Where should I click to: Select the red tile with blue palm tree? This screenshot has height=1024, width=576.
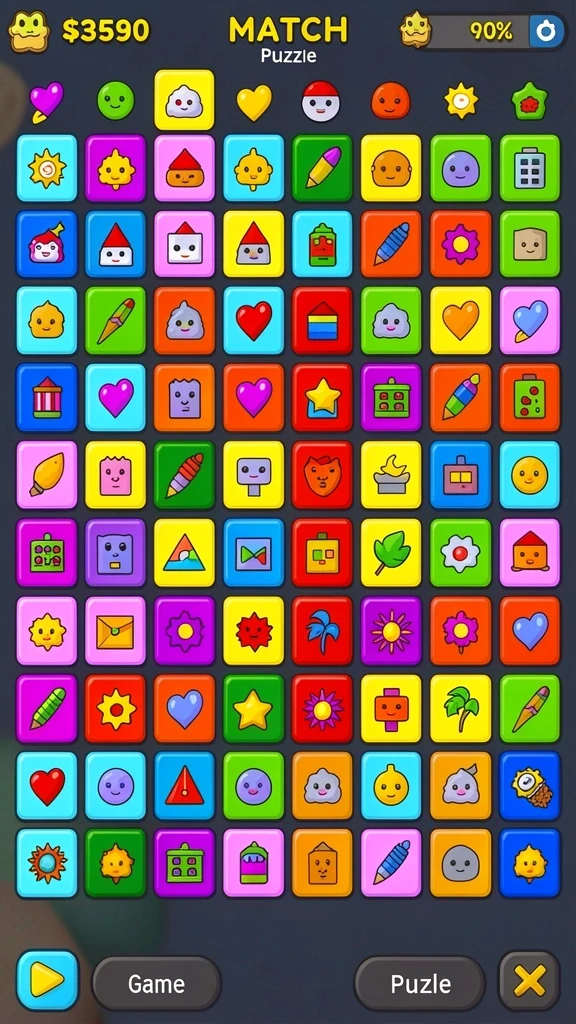(x=322, y=630)
